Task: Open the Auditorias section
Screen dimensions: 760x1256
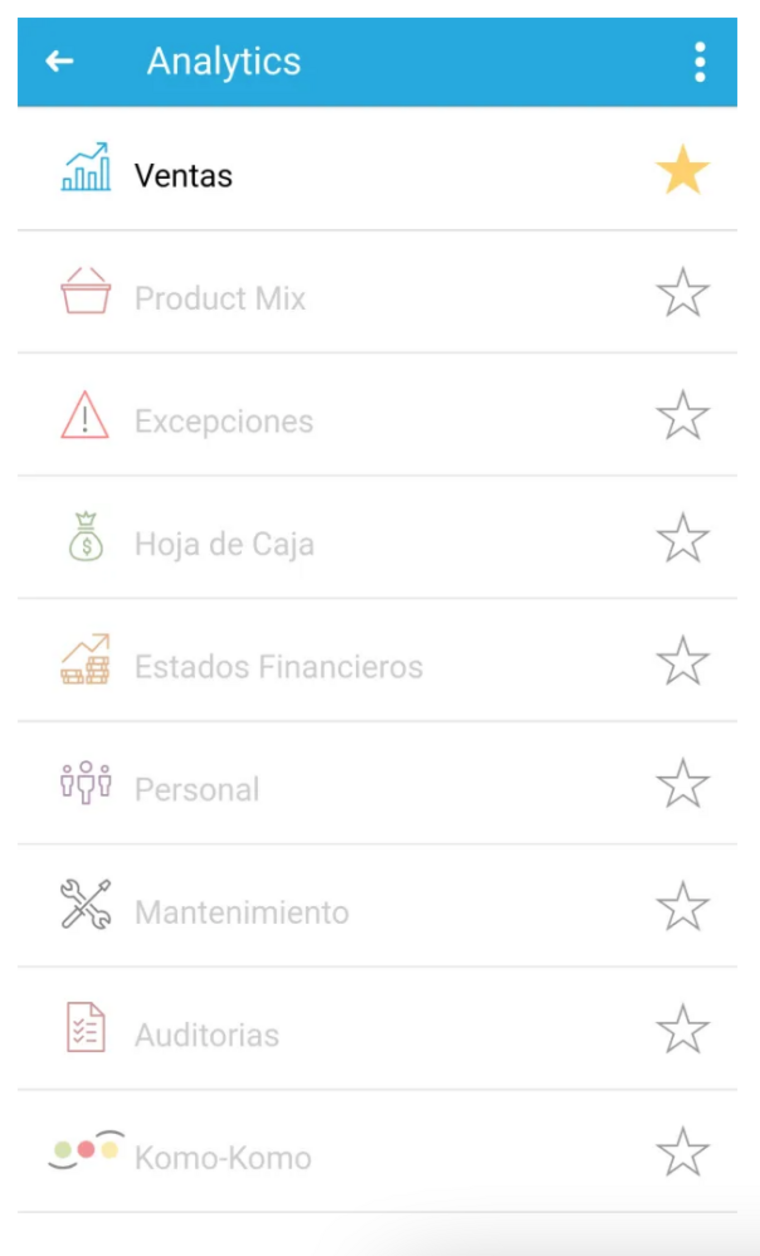Action: pyautogui.click(x=377, y=1029)
